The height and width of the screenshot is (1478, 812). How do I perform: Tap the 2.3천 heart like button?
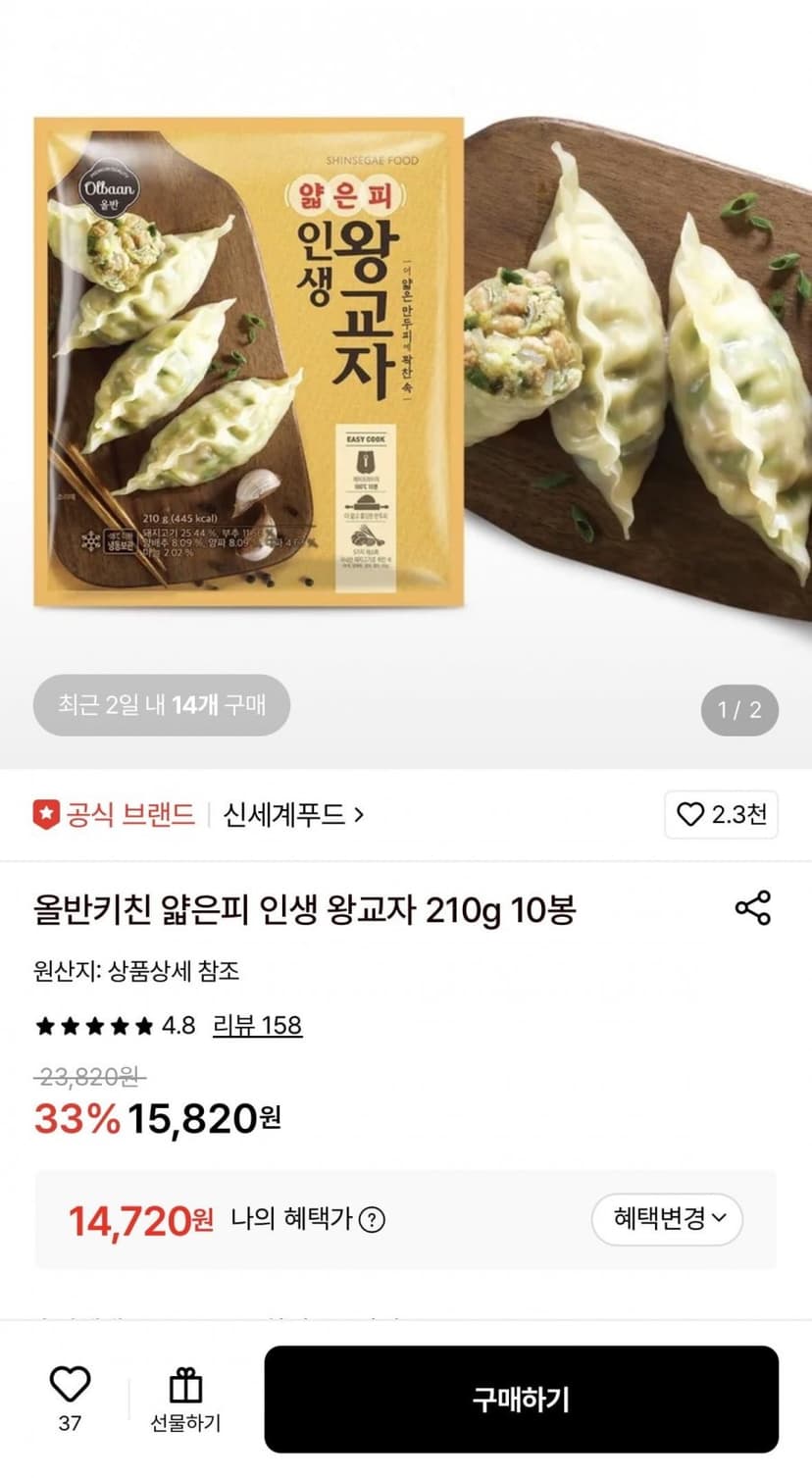[x=721, y=814]
